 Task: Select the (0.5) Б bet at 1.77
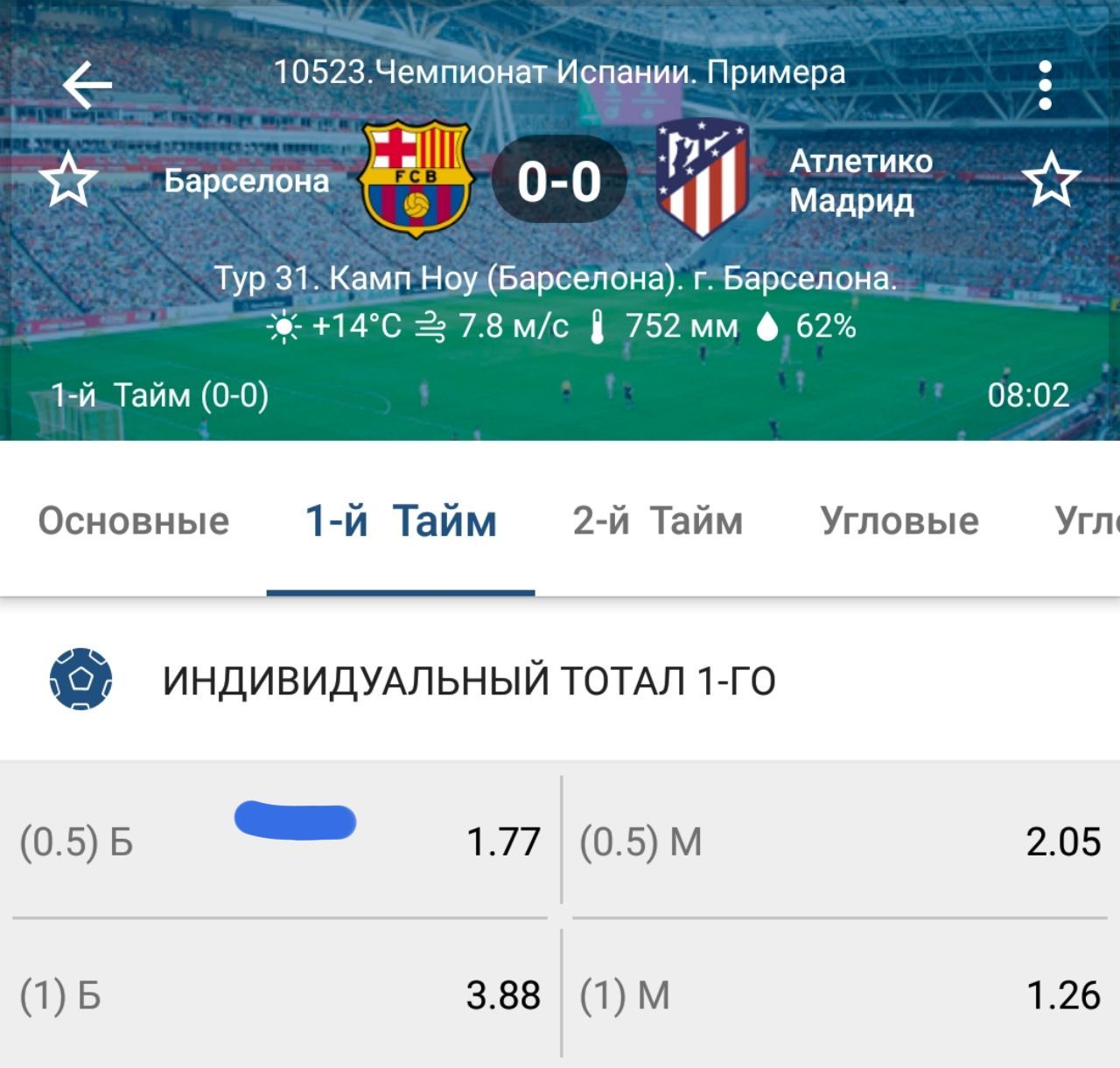pos(280,841)
